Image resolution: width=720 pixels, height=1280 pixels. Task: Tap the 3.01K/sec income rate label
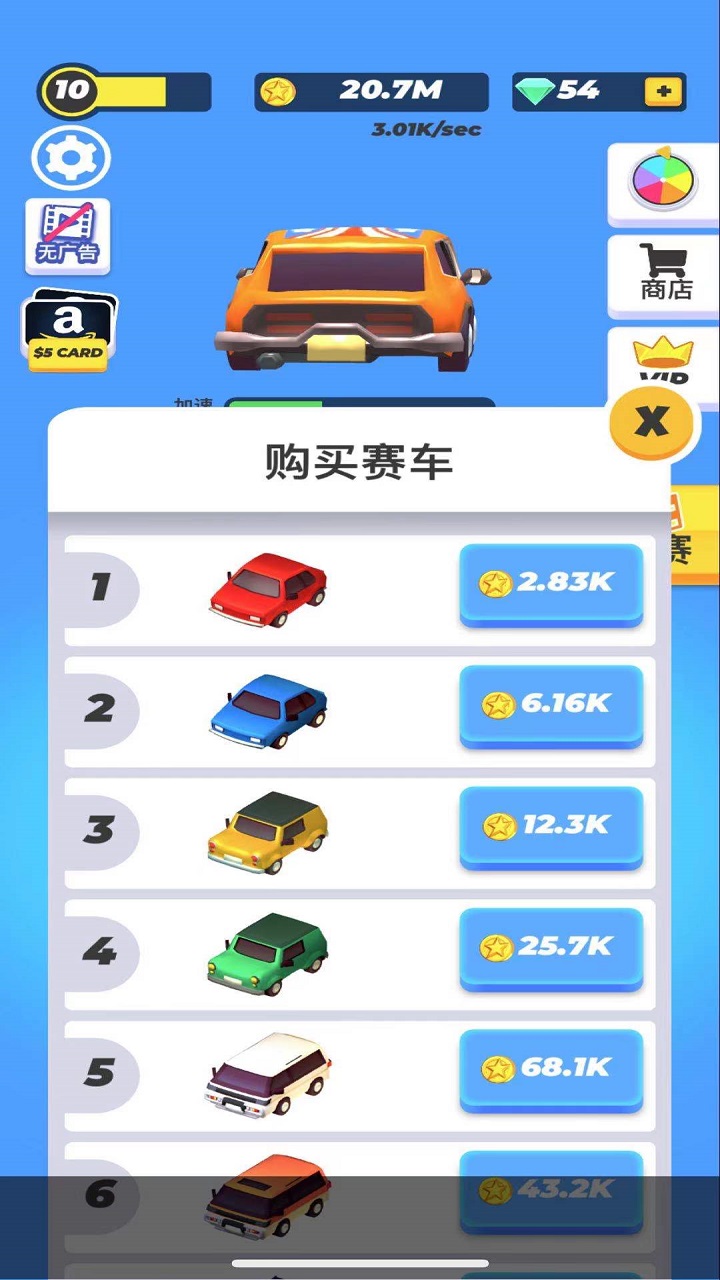point(426,129)
